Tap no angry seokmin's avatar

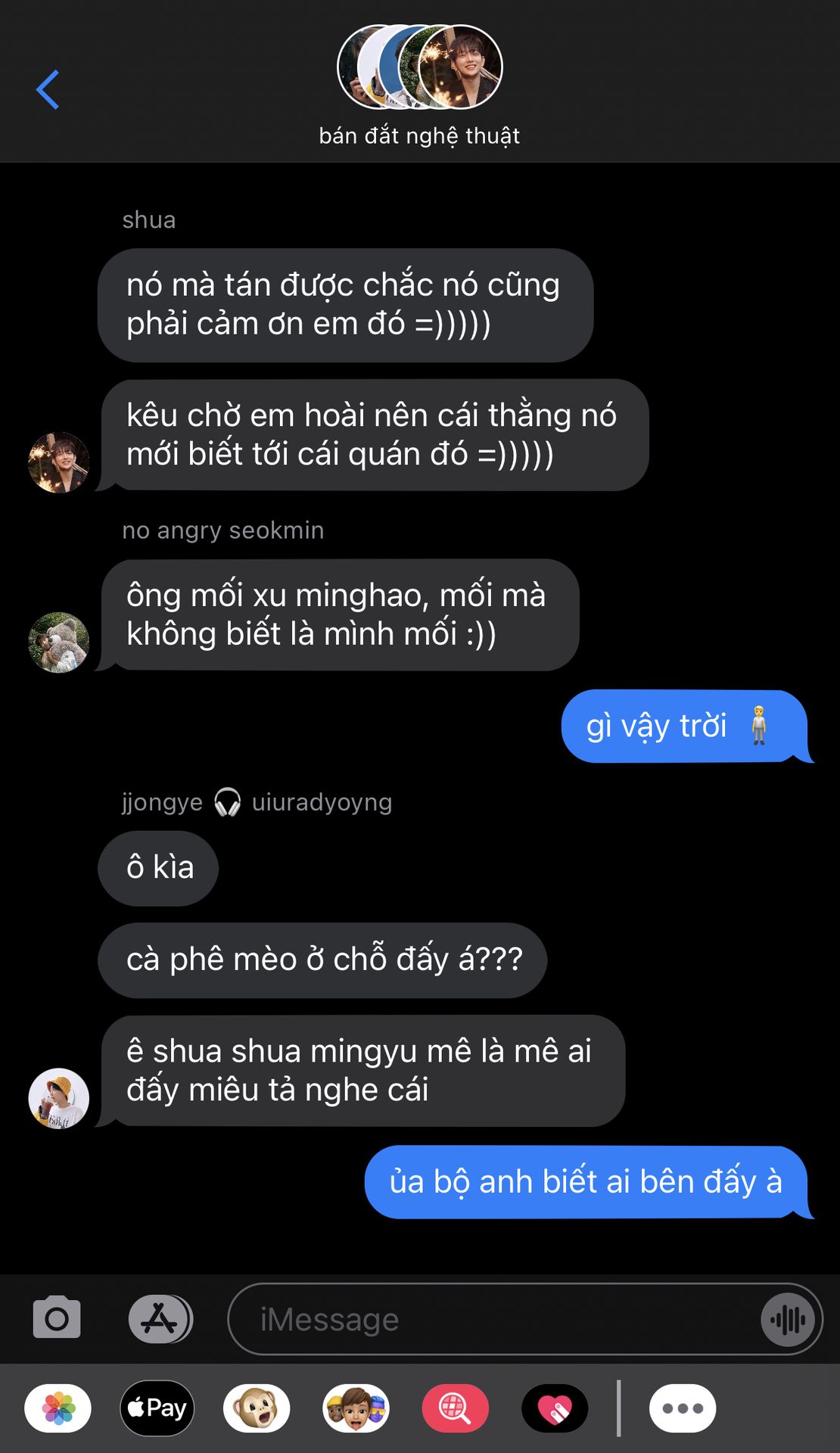(x=59, y=642)
